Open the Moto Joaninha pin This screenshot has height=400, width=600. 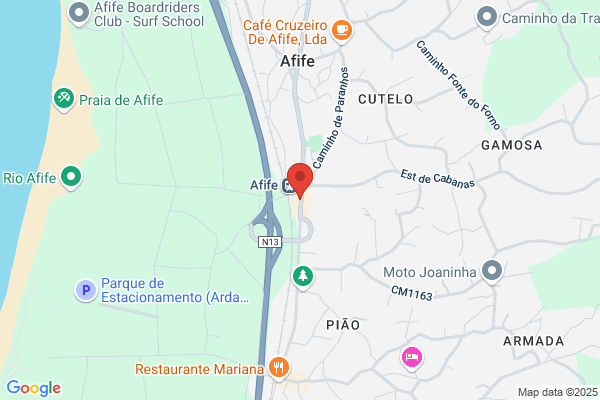(x=492, y=272)
